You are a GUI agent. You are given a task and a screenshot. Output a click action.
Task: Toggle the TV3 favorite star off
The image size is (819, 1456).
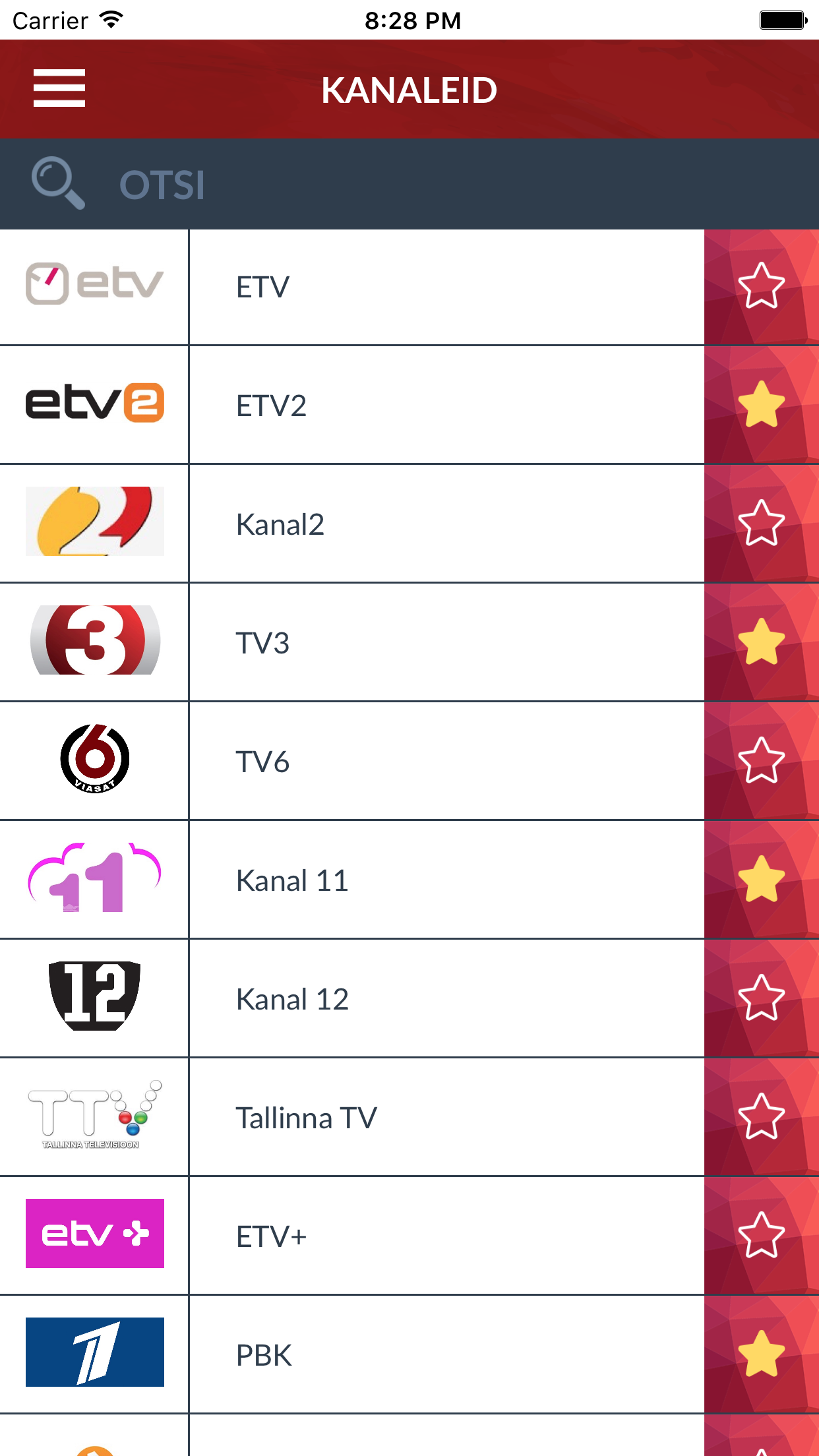tap(761, 641)
